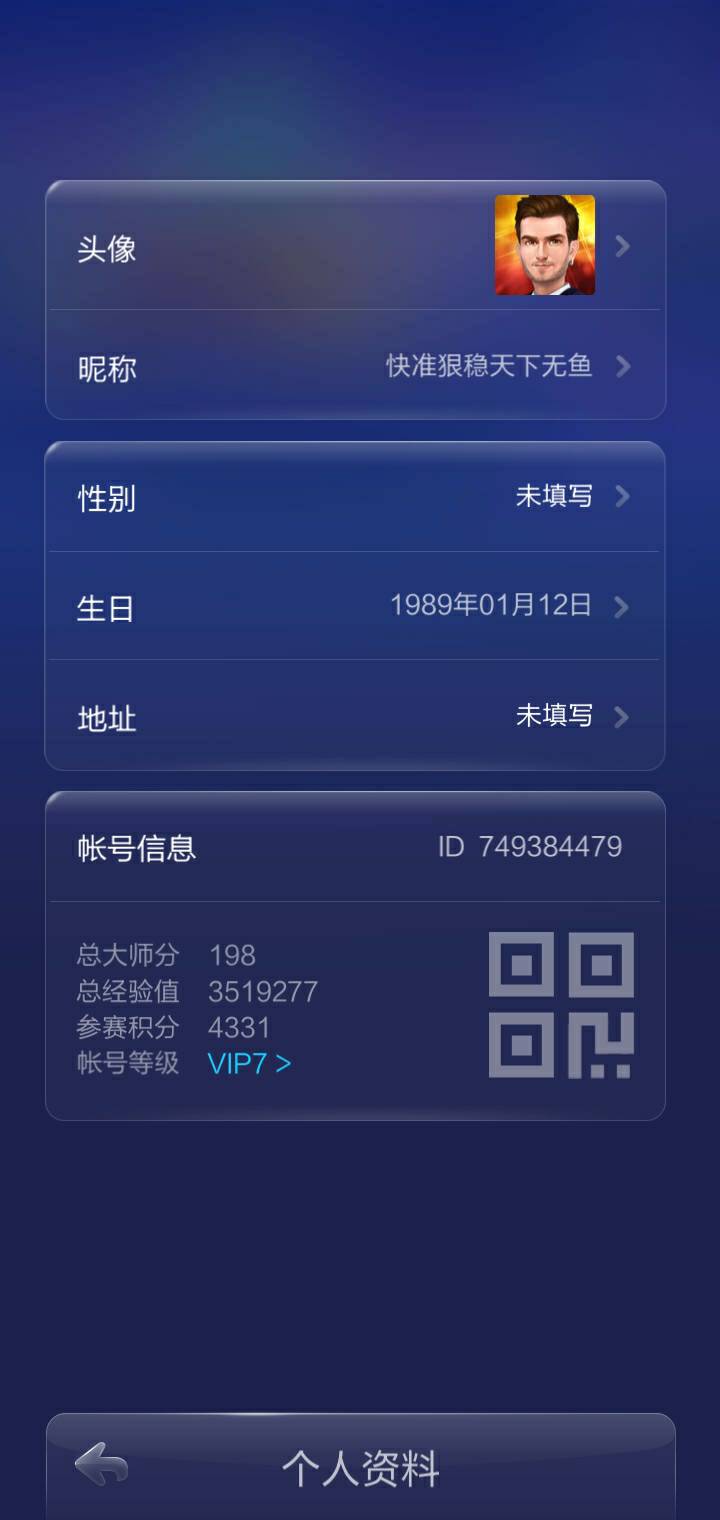Expand the address row chevron

(622, 717)
